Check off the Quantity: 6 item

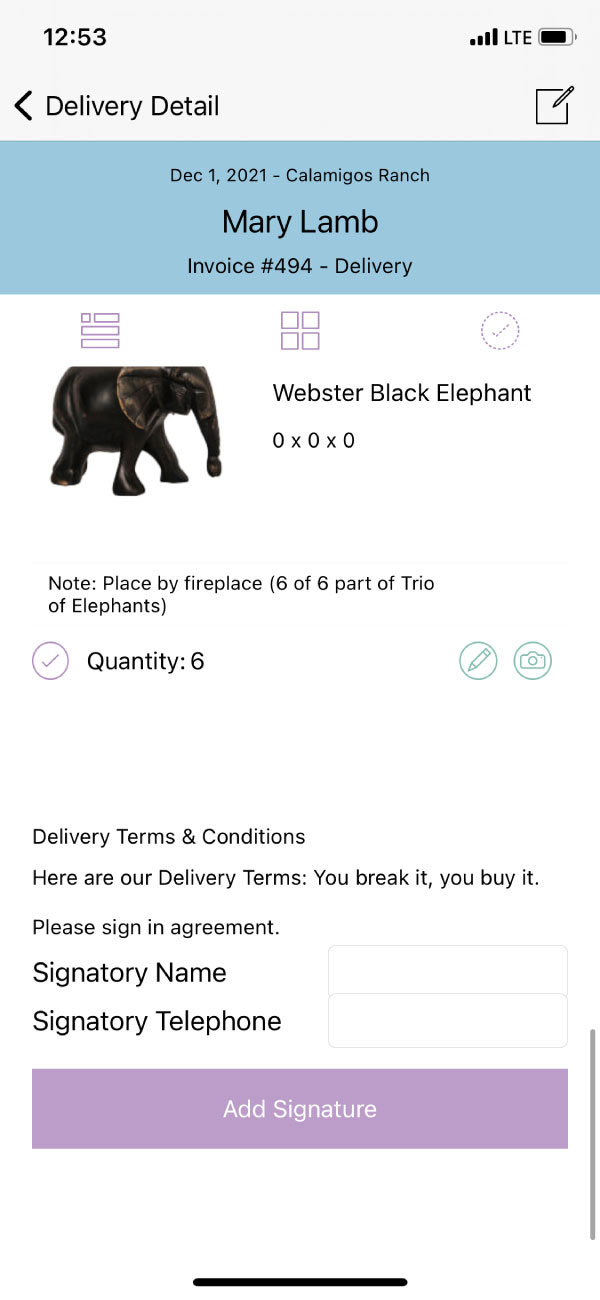[x=50, y=661]
